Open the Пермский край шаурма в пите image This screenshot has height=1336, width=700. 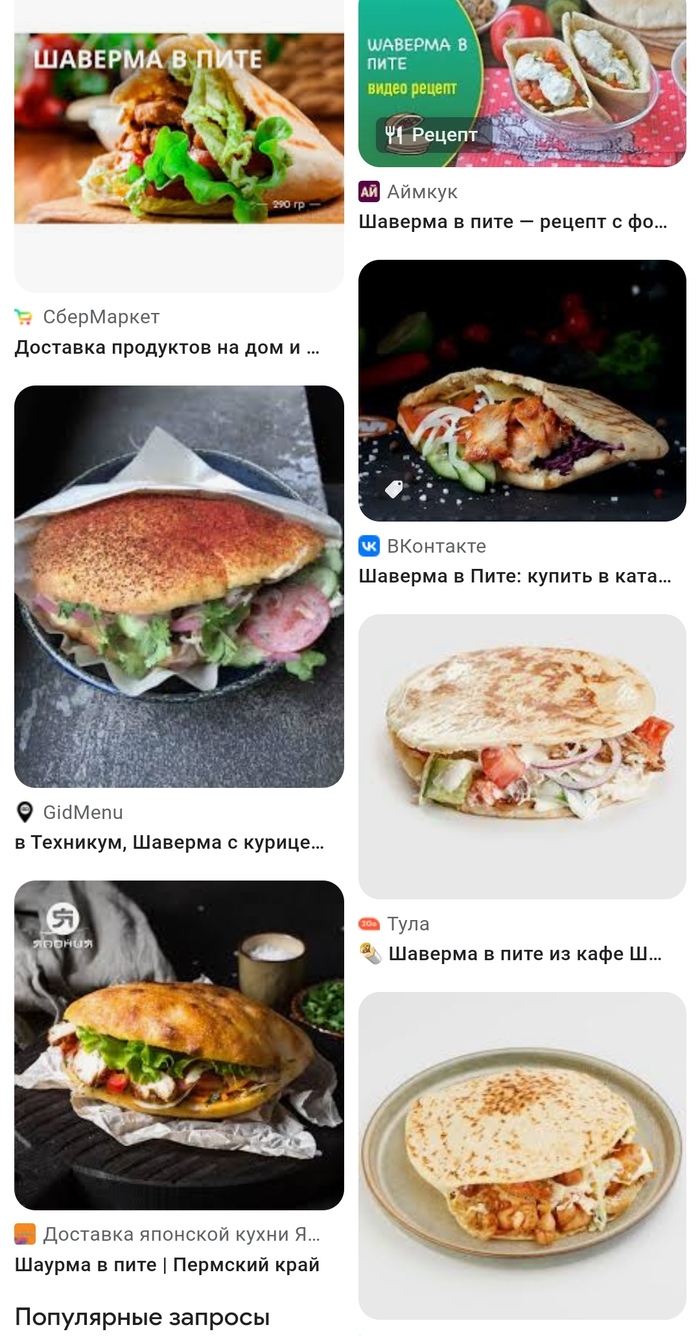coord(179,1045)
